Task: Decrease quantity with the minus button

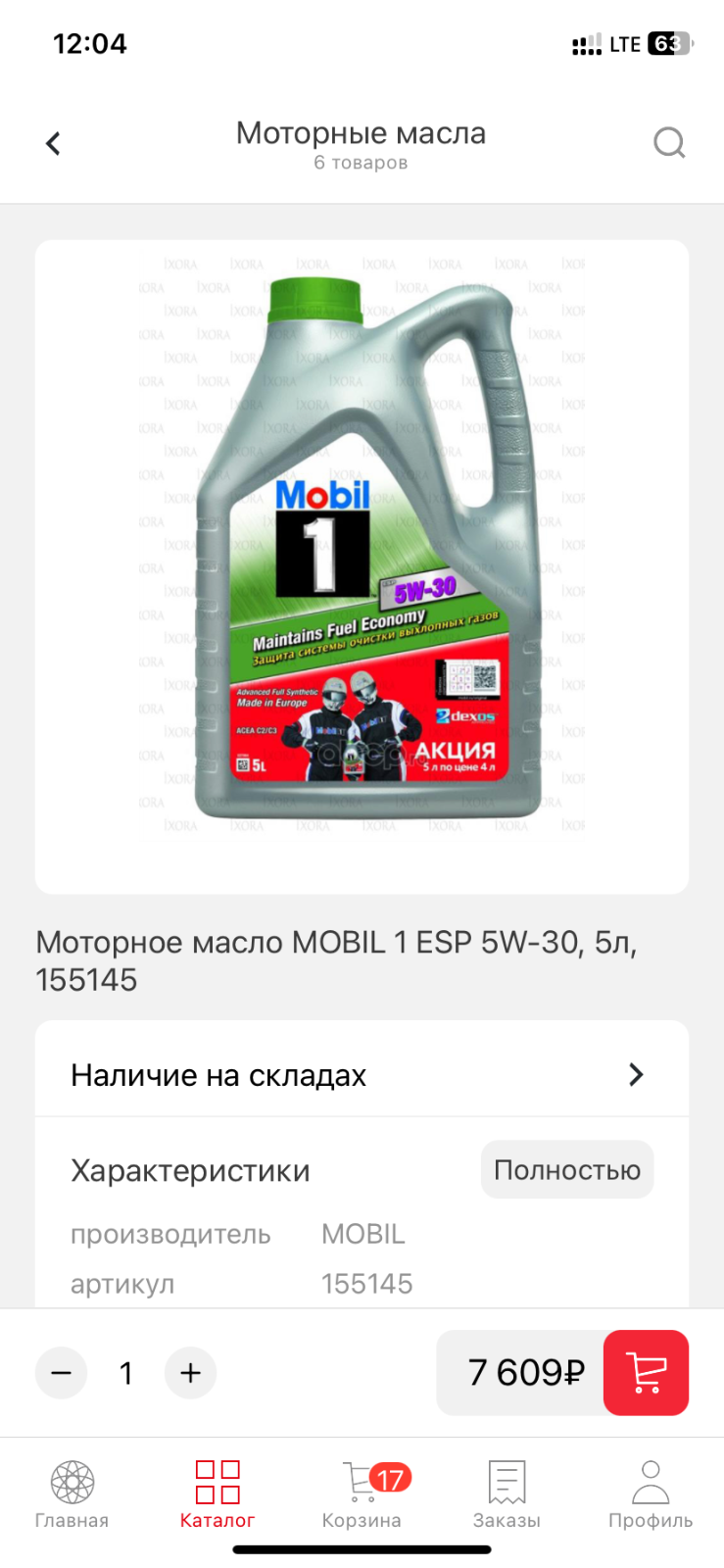Action: click(x=61, y=1373)
